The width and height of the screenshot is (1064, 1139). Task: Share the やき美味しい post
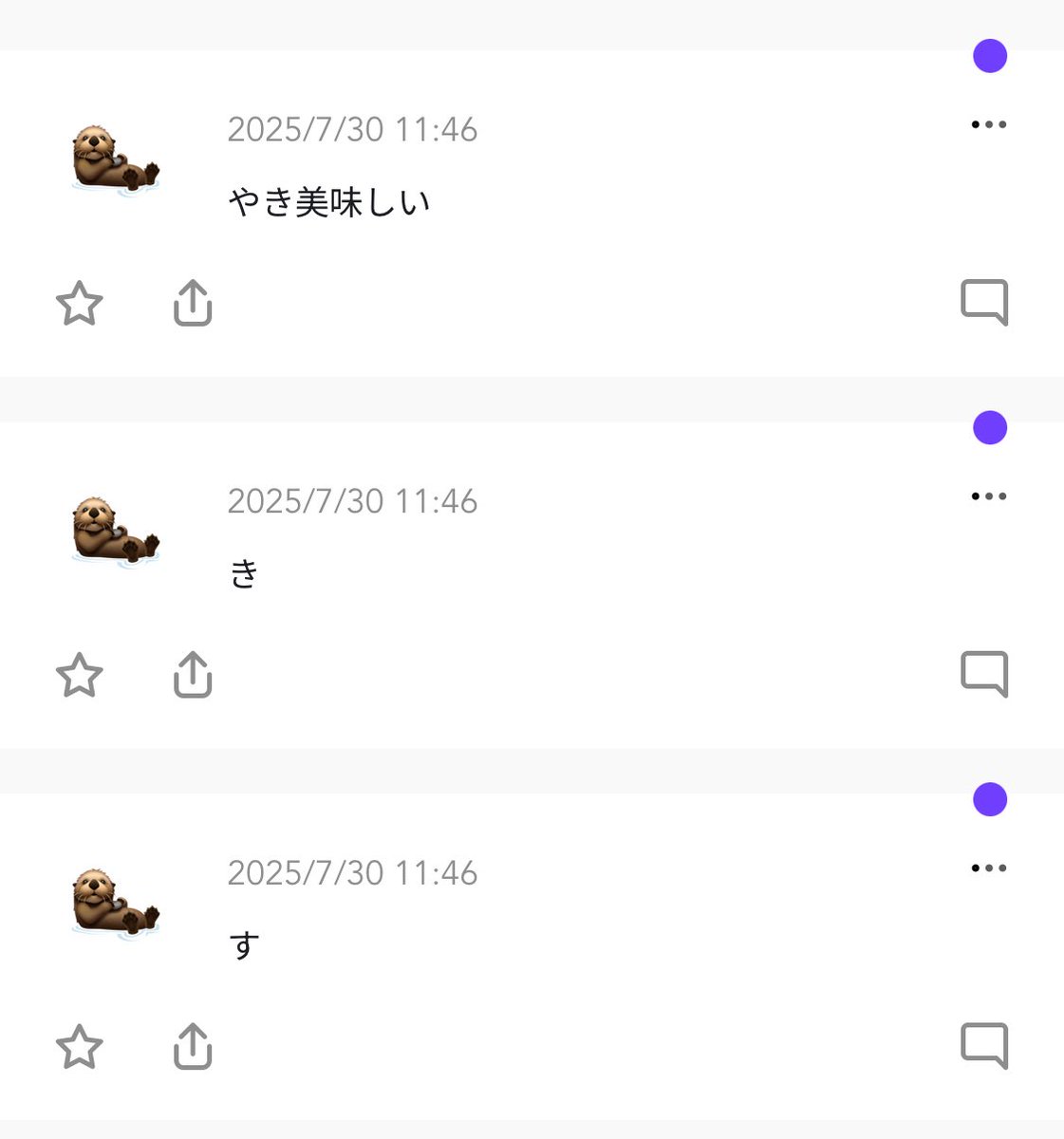[193, 303]
